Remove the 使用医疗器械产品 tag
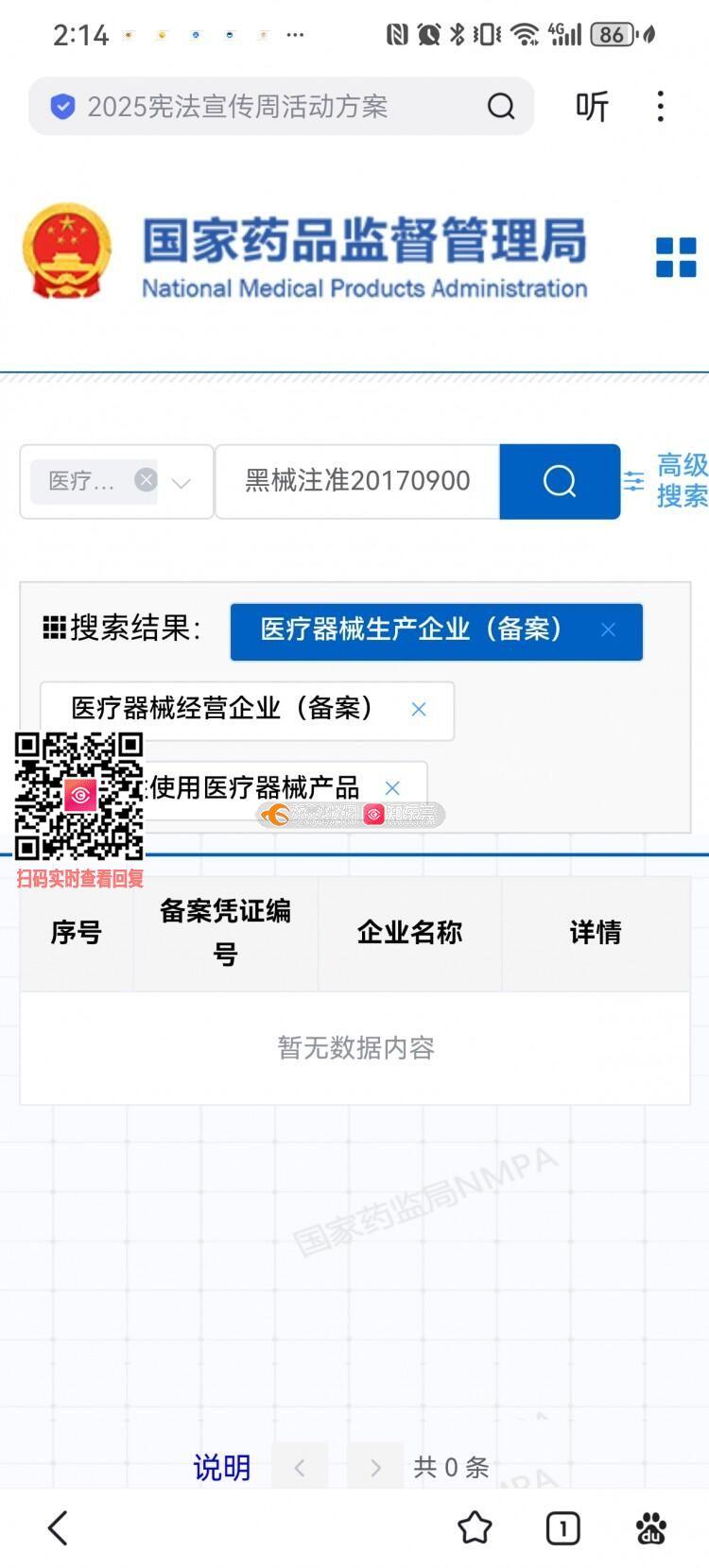Screen dimensions: 709x1568 (x=392, y=787)
